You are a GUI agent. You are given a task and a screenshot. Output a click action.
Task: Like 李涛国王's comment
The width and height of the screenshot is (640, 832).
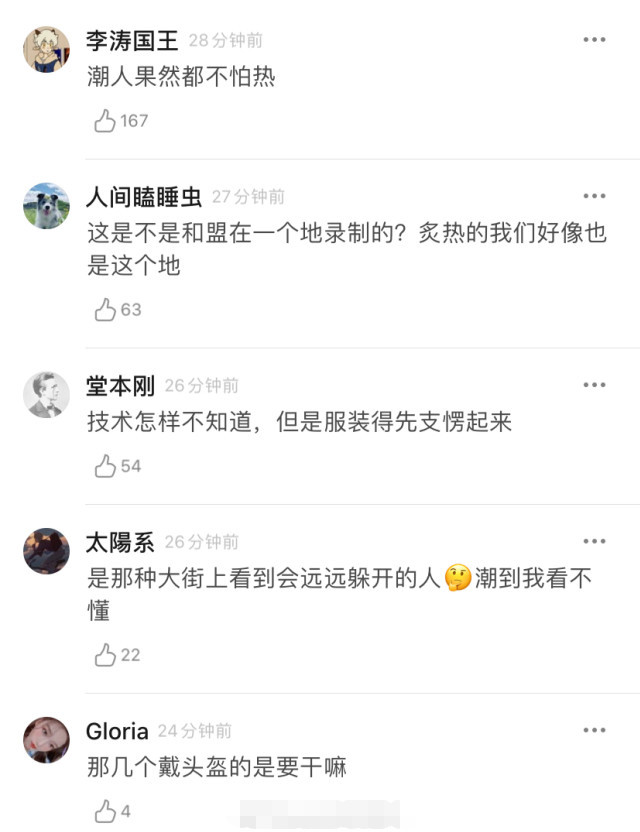(x=105, y=121)
